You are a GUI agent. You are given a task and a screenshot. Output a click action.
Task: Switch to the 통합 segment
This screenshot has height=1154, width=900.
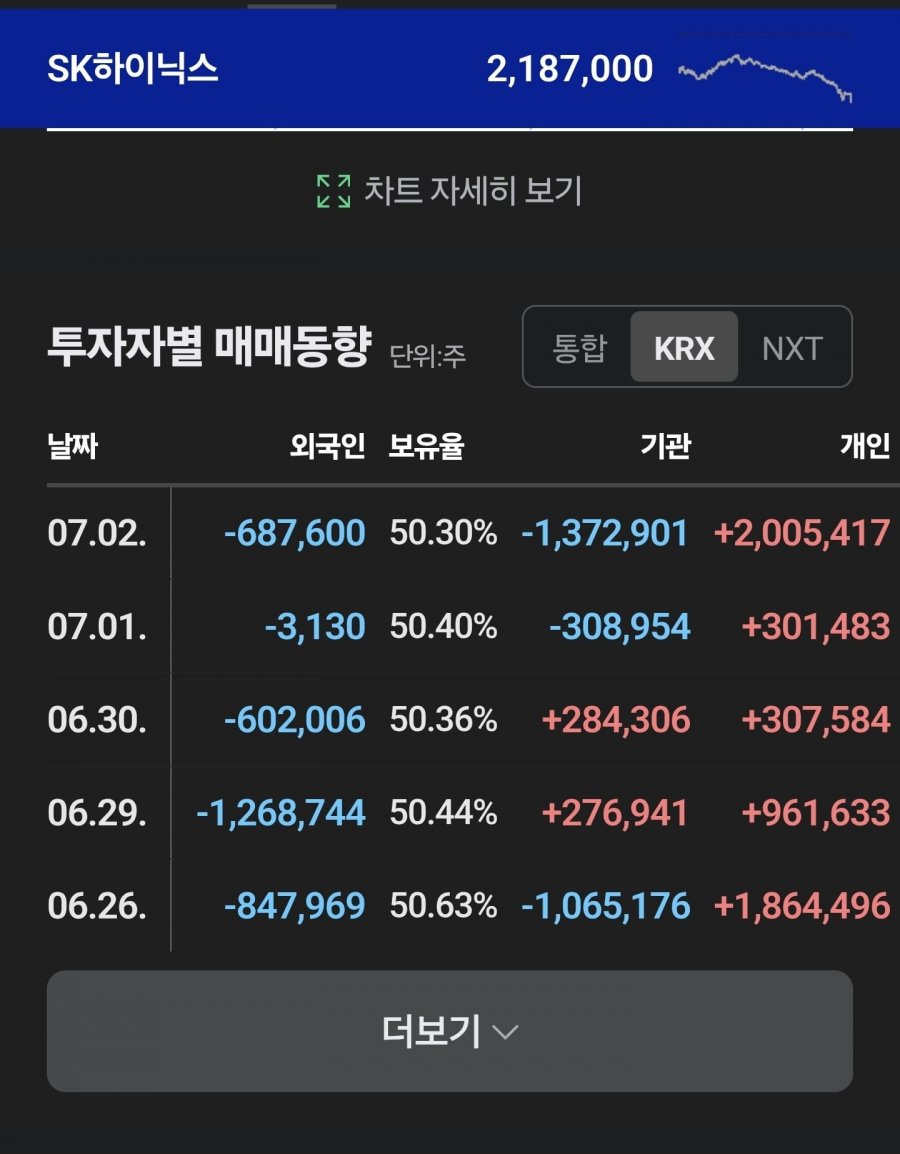click(x=579, y=347)
